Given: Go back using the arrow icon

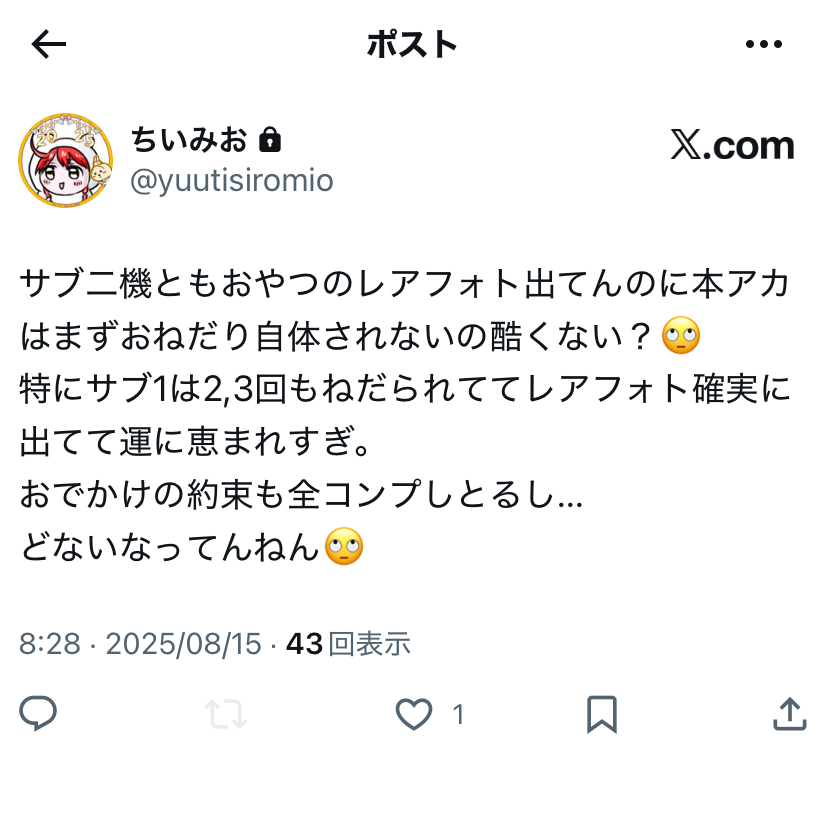Looking at the screenshot, I should (48, 44).
